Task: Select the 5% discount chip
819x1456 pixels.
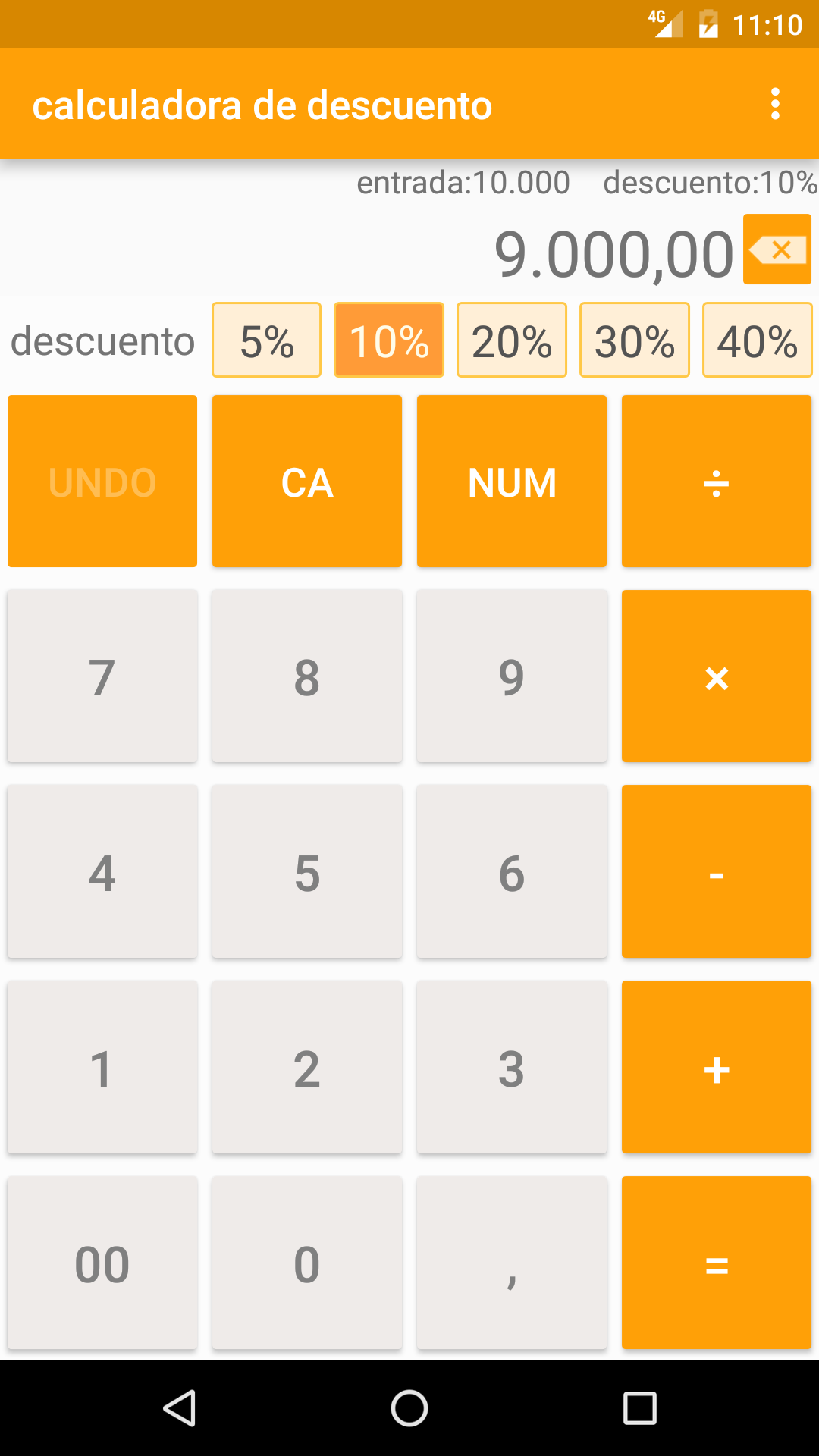Action: coord(266,340)
